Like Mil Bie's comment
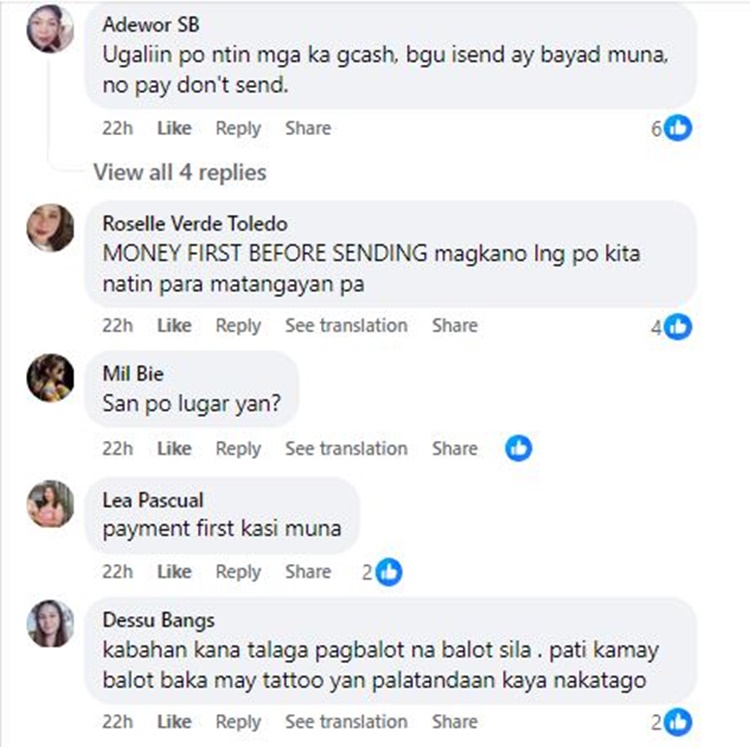 174,448
